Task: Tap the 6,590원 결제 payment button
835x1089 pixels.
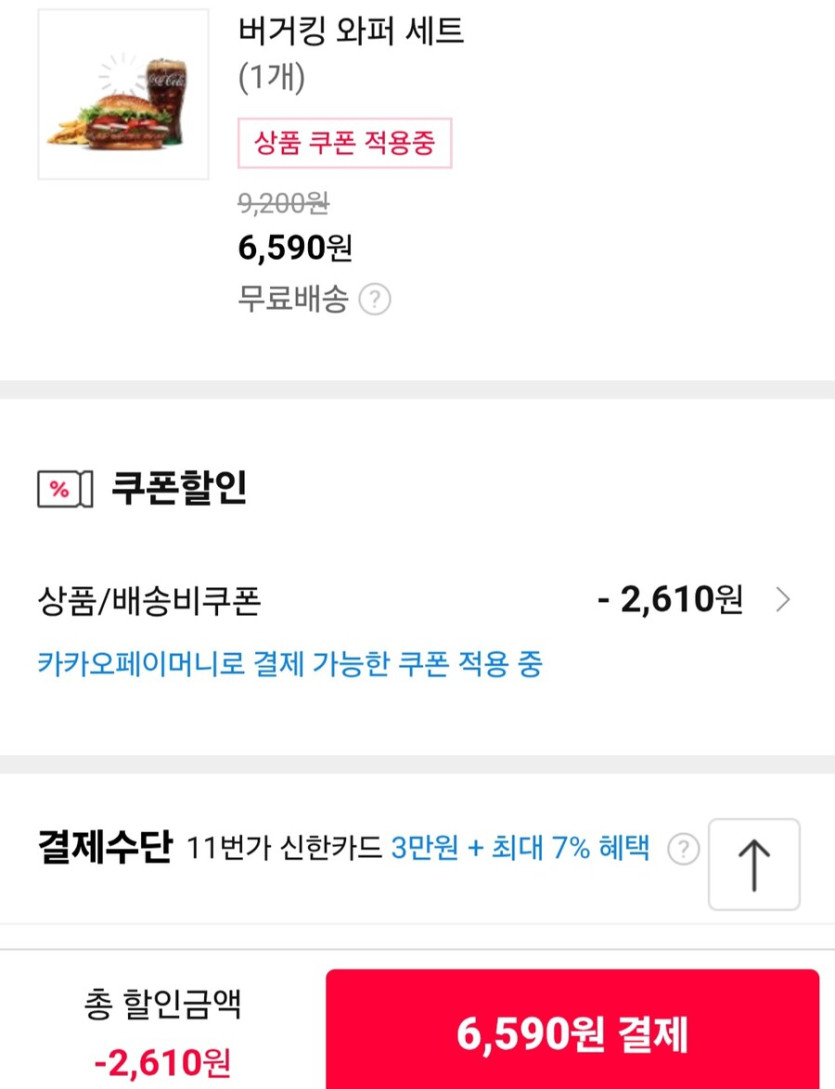Action: tap(576, 1038)
